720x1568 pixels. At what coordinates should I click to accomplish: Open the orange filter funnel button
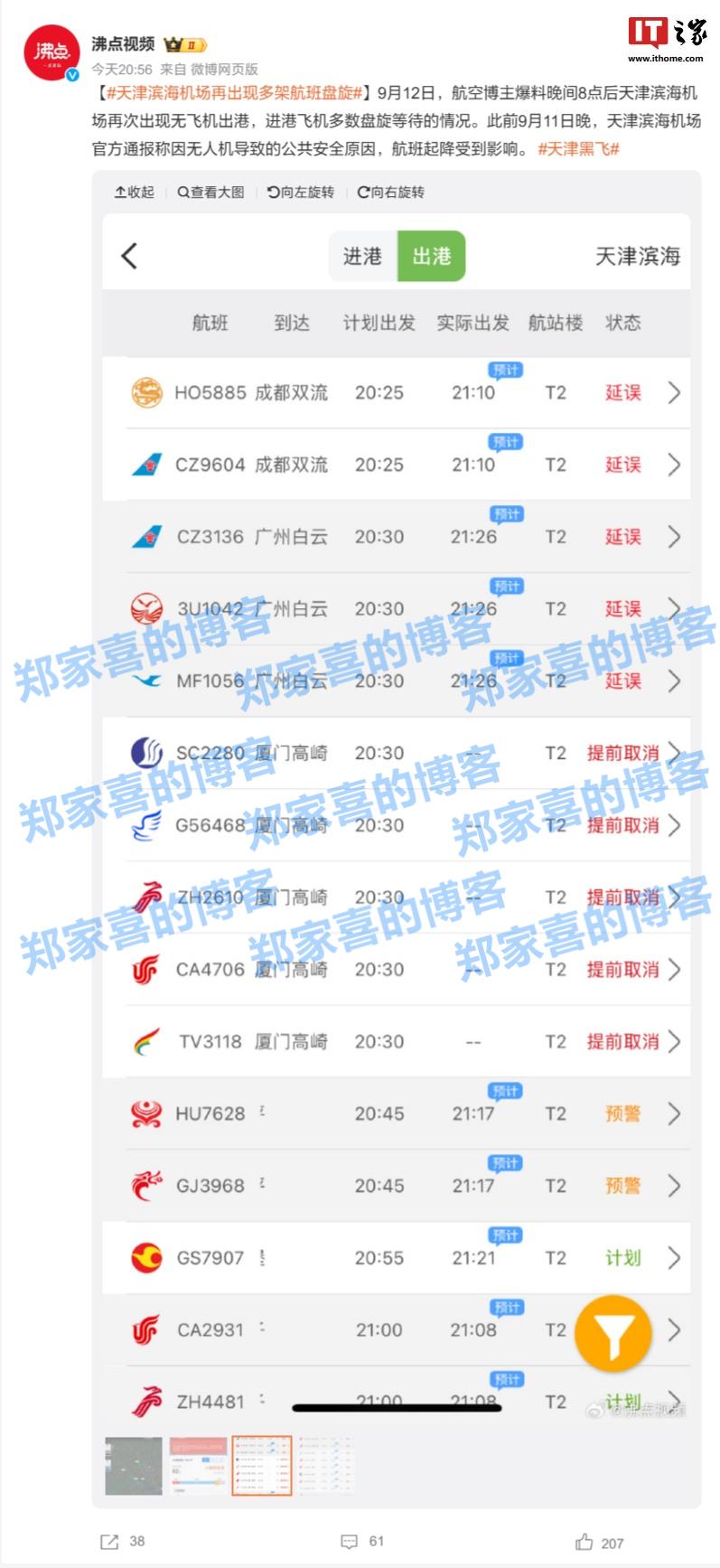point(614,1333)
